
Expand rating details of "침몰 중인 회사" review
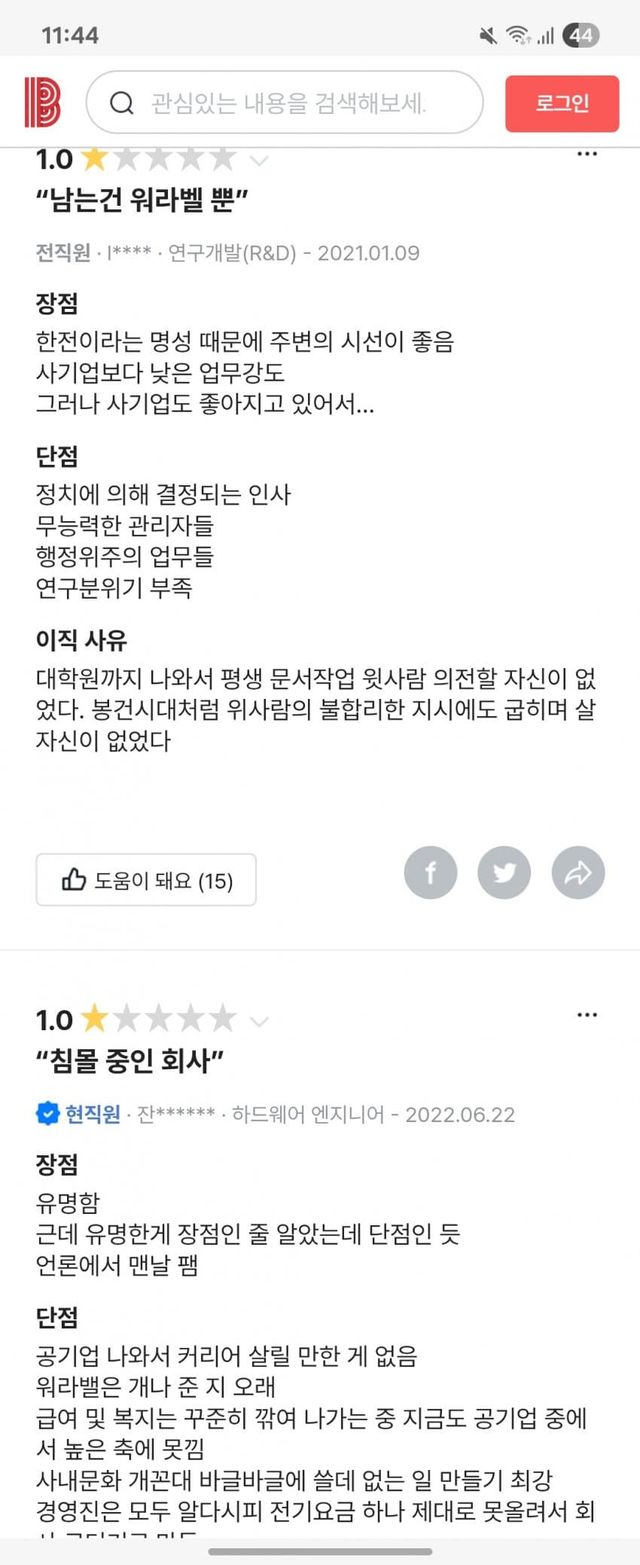[x=259, y=1021]
